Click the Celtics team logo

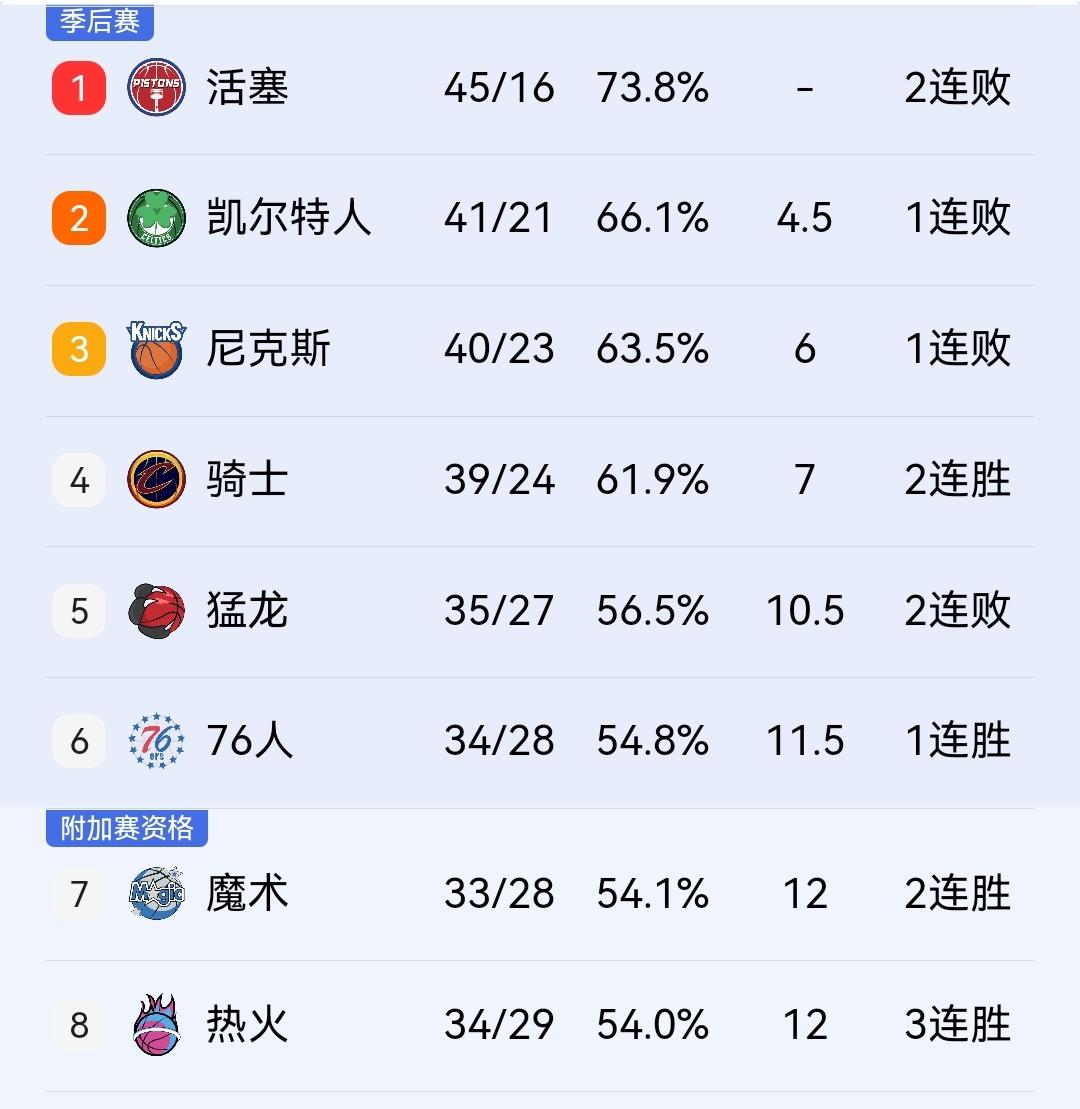click(x=156, y=218)
